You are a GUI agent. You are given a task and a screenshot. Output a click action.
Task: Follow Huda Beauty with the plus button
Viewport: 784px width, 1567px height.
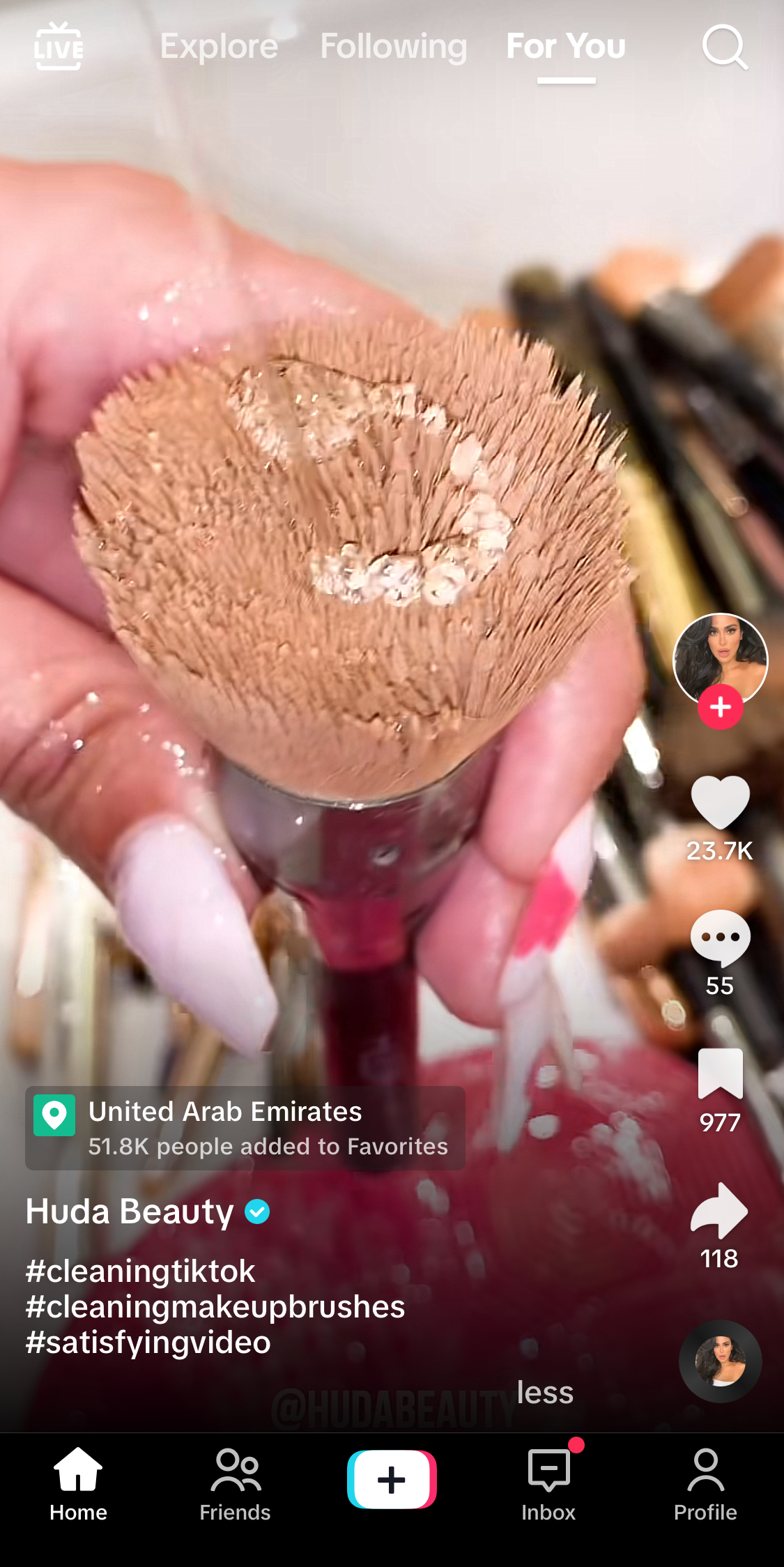(x=720, y=707)
